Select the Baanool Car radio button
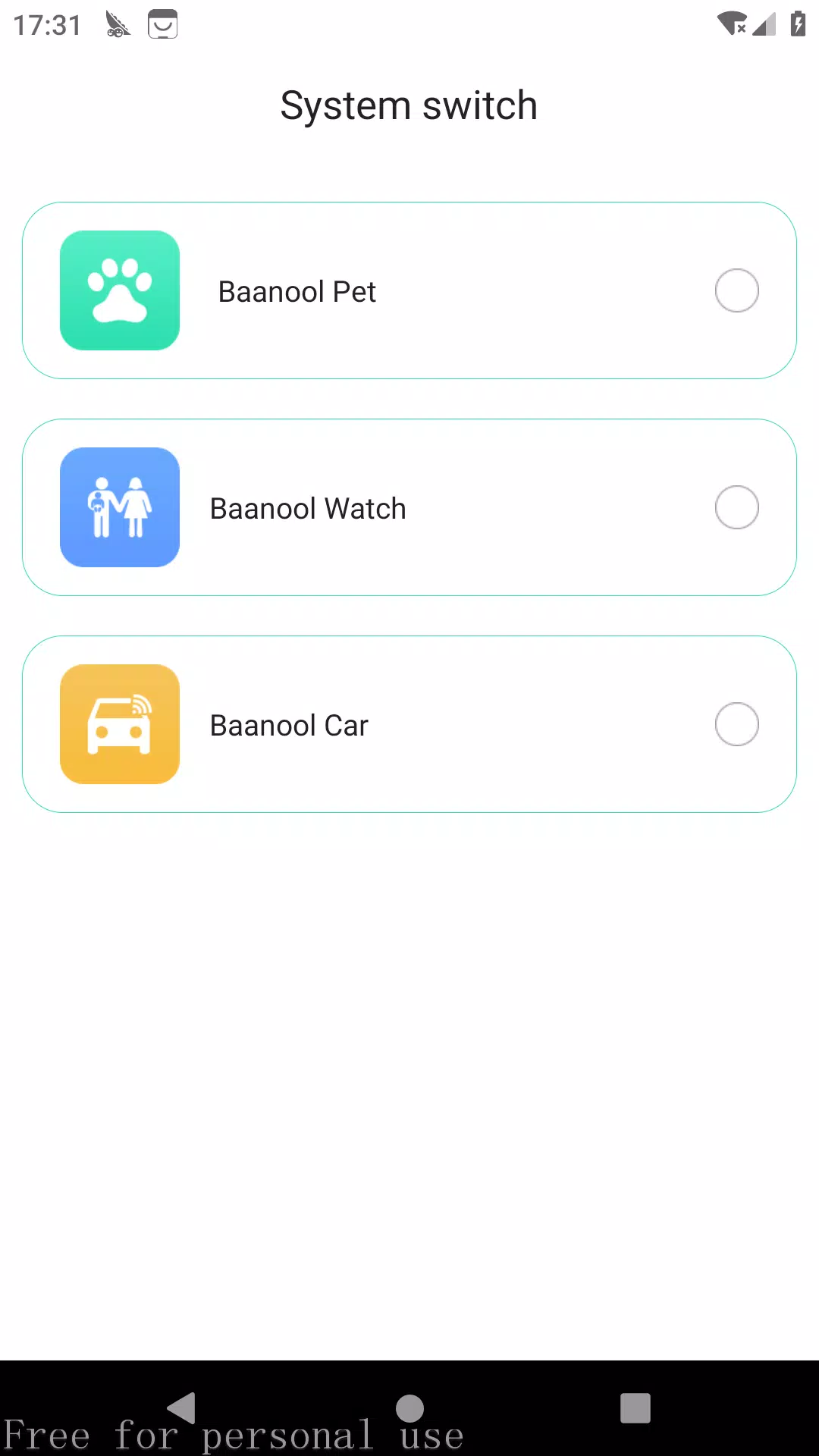The height and width of the screenshot is (1456, 819). point(736,724)
